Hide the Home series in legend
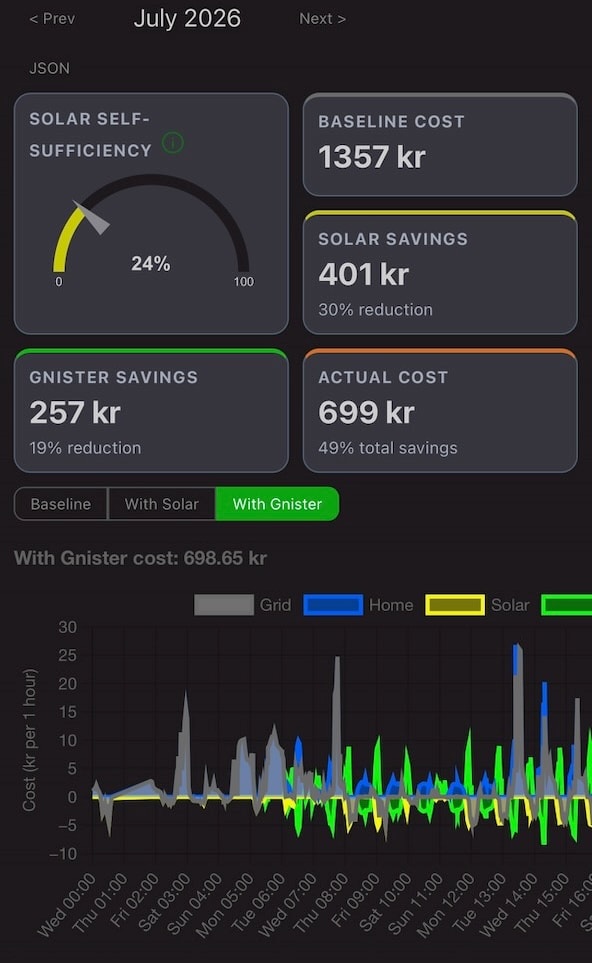This screenshot has height=963, width=592. click(358, 605)
